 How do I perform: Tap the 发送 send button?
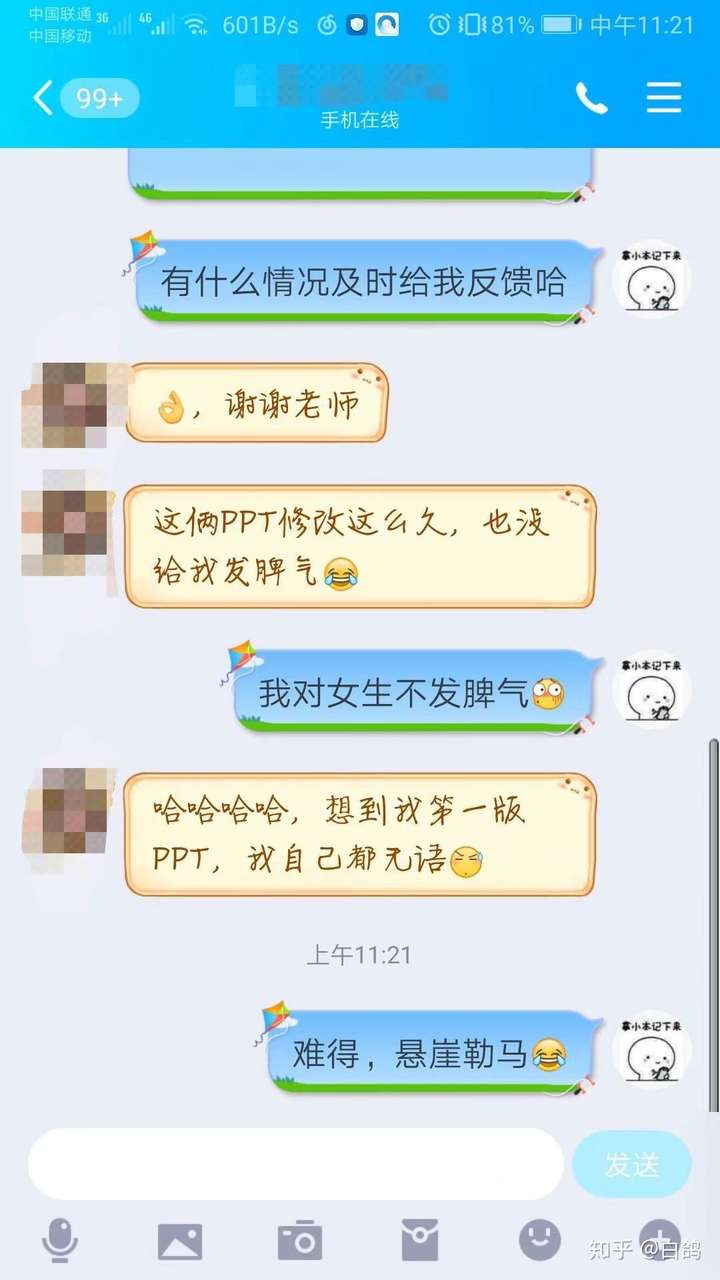coord(632,1164)
